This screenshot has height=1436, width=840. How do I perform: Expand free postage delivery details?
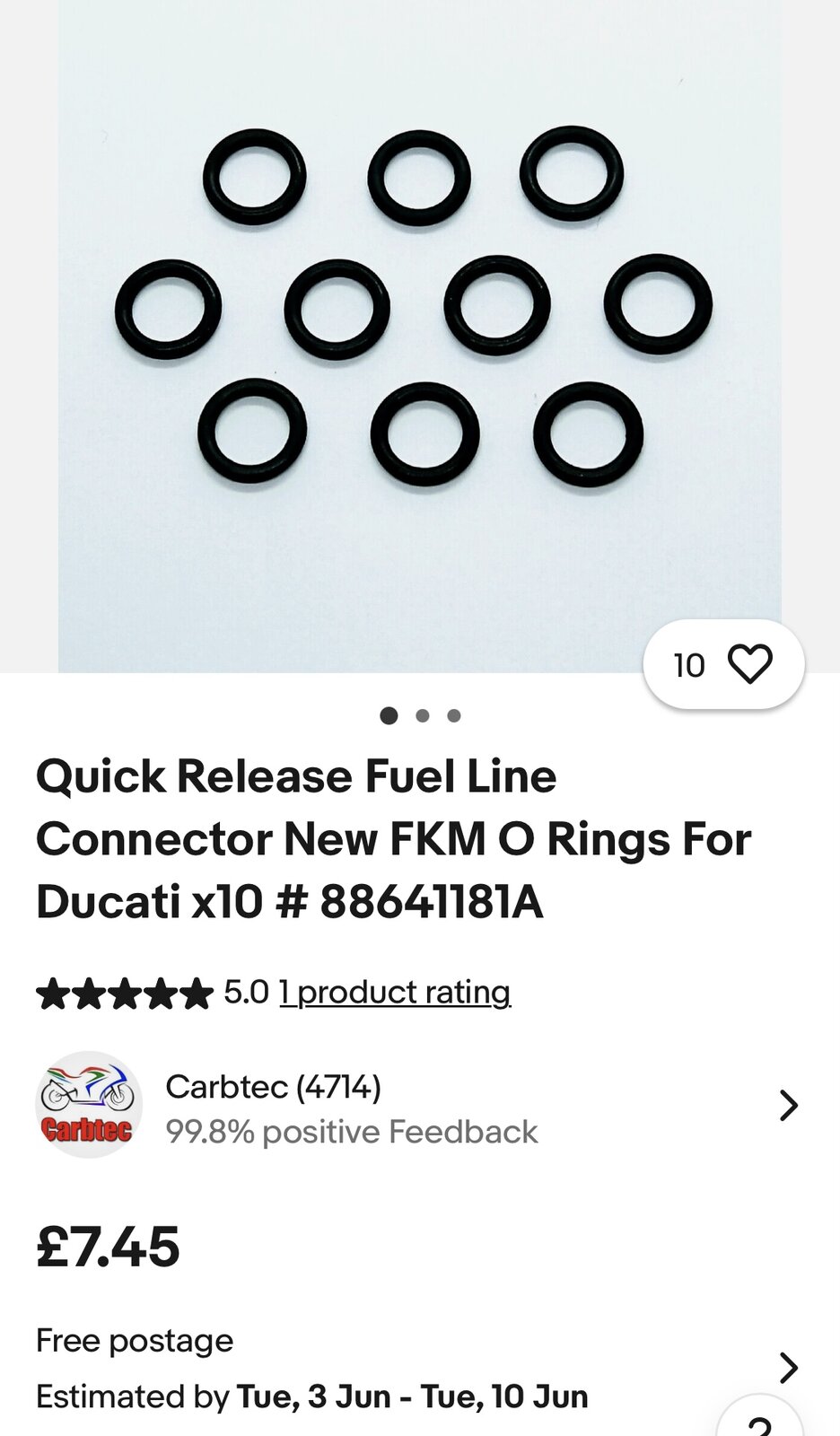click(x=788, y=1368)
